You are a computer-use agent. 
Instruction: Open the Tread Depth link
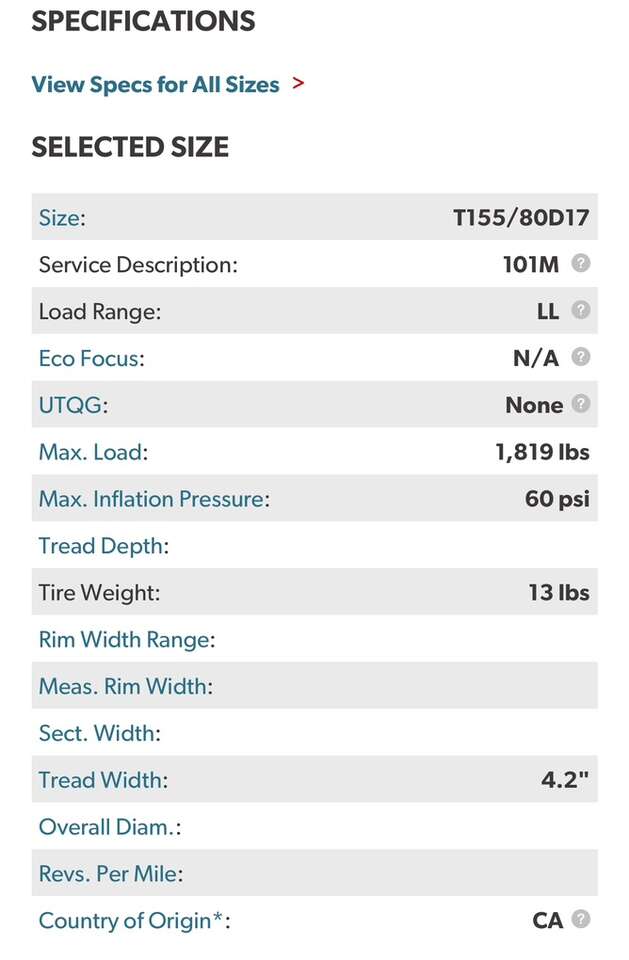point(100,546)
